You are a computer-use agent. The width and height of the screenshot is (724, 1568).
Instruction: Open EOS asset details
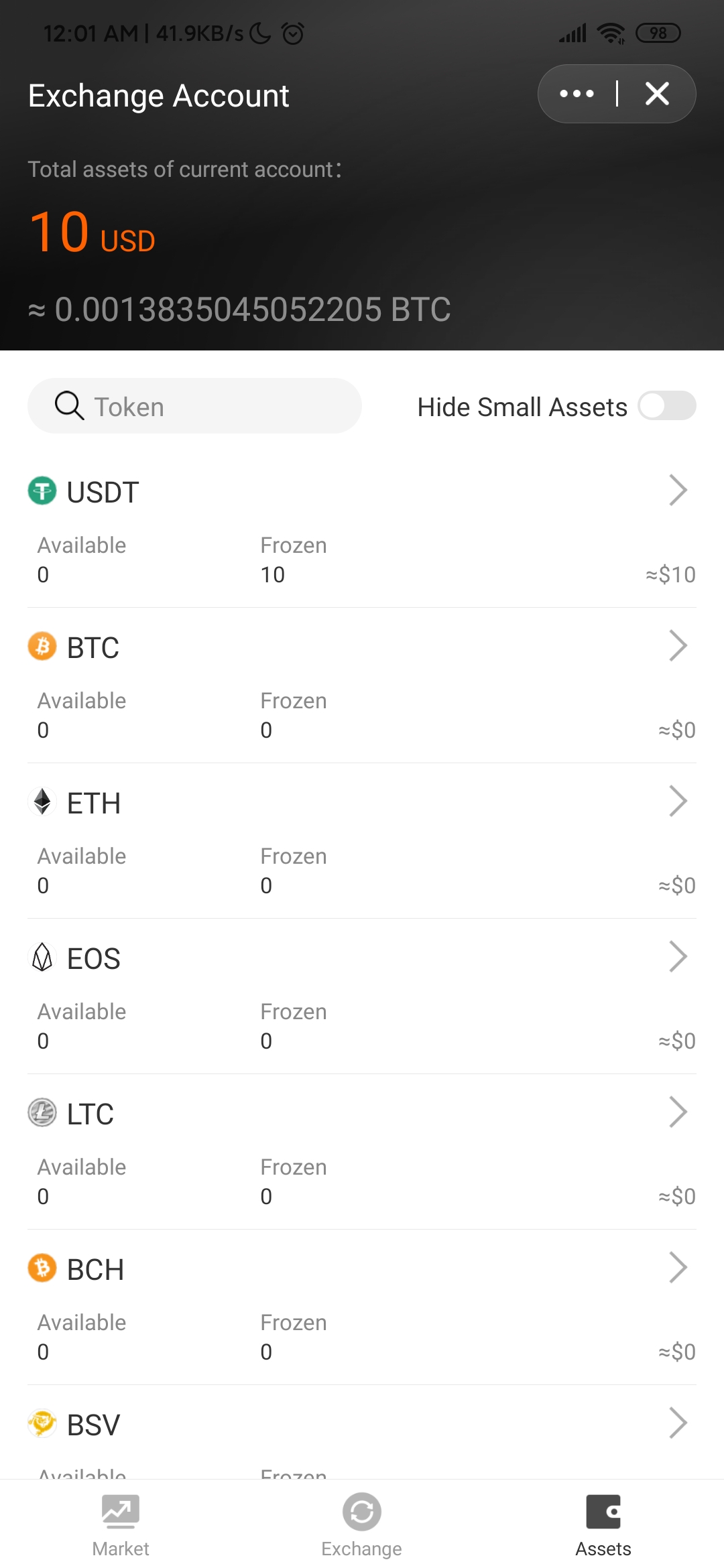[362, 958]
